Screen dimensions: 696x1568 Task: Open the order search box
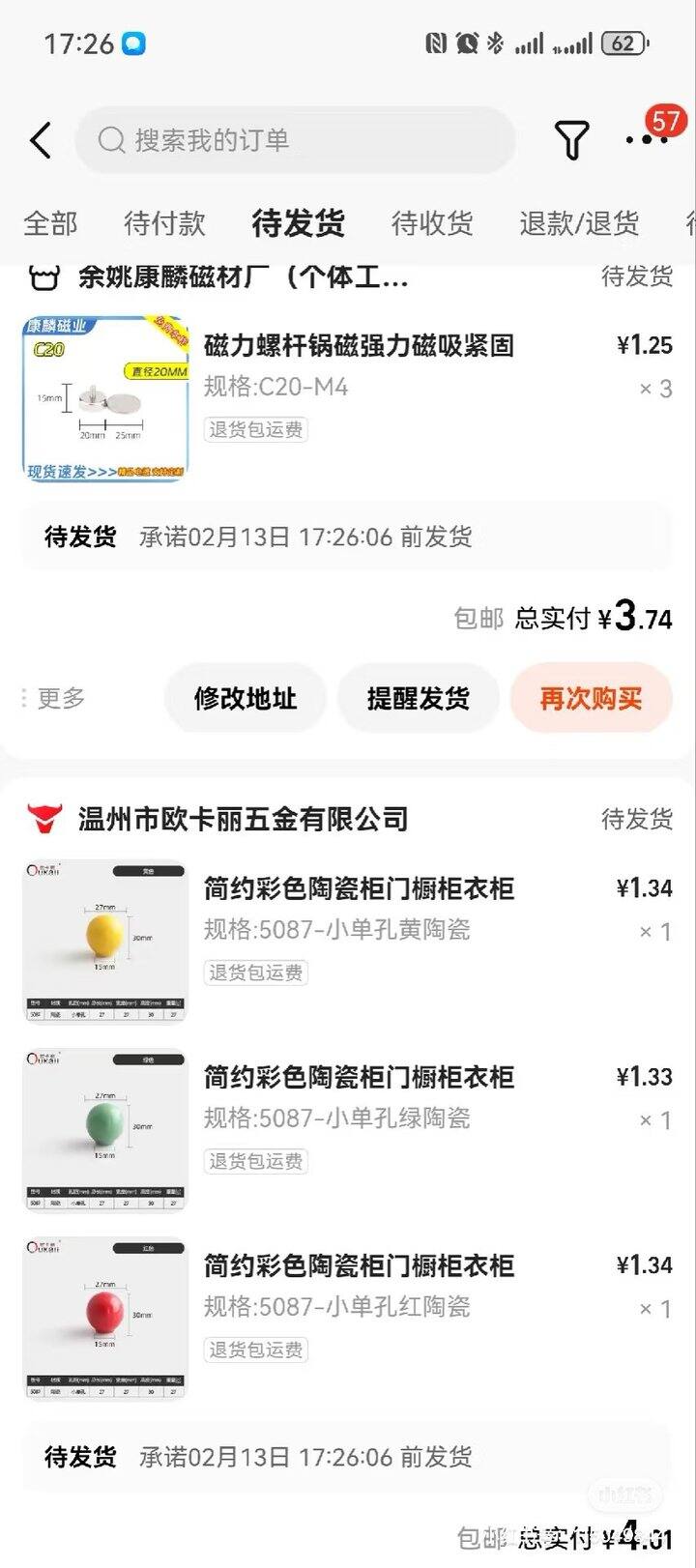tap(295, 140)
